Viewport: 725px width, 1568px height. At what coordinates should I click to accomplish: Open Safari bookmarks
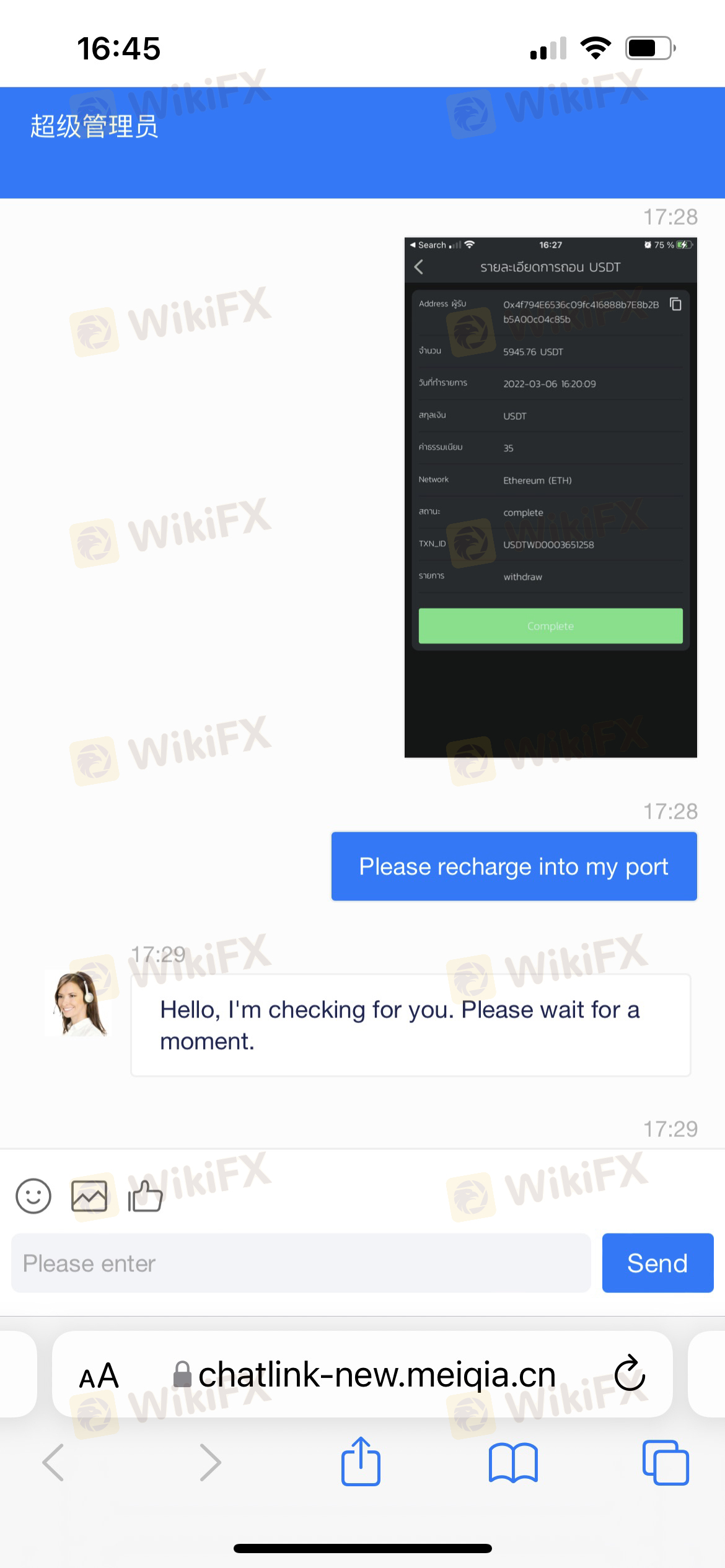pyautogui.click(x=513, y=1463)
